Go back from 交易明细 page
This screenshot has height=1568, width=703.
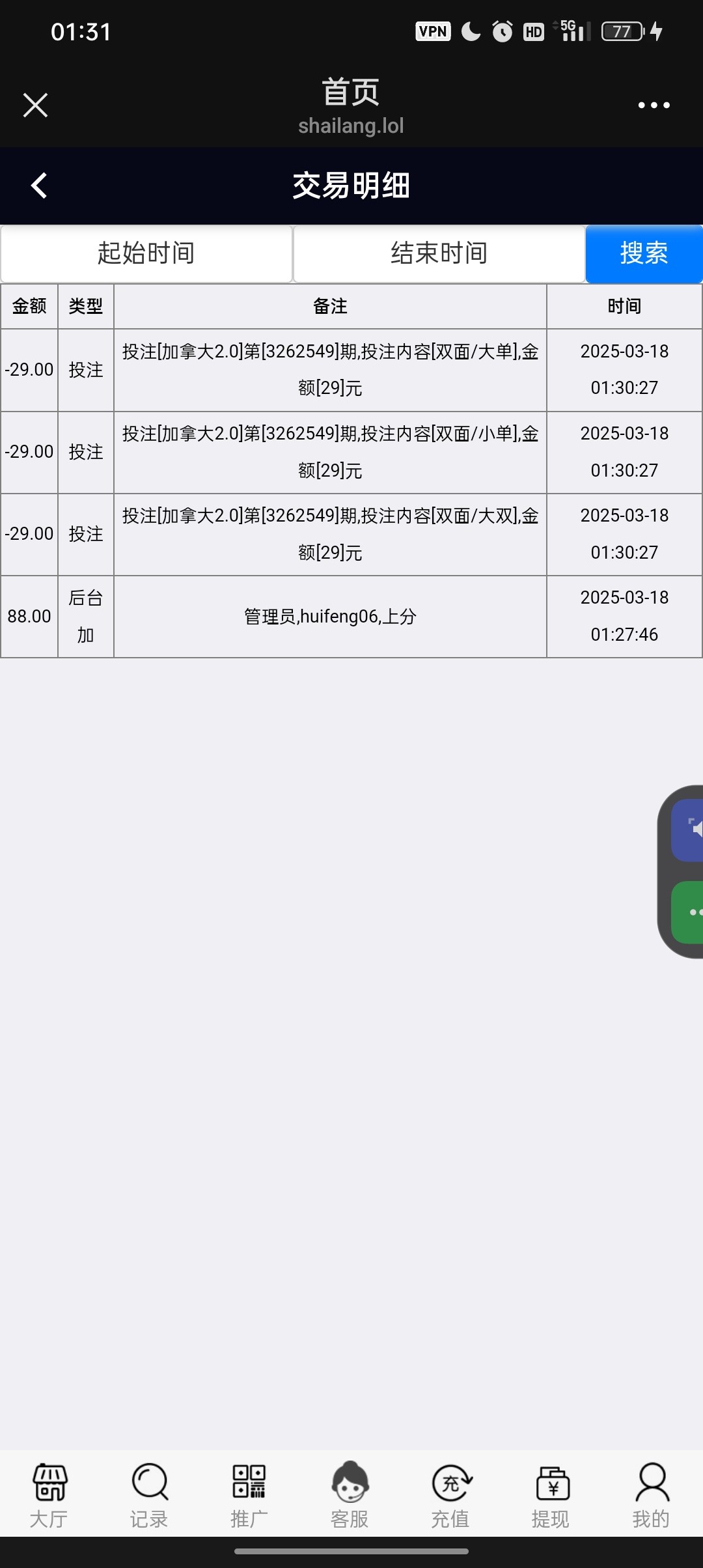[x=39, y=186]
